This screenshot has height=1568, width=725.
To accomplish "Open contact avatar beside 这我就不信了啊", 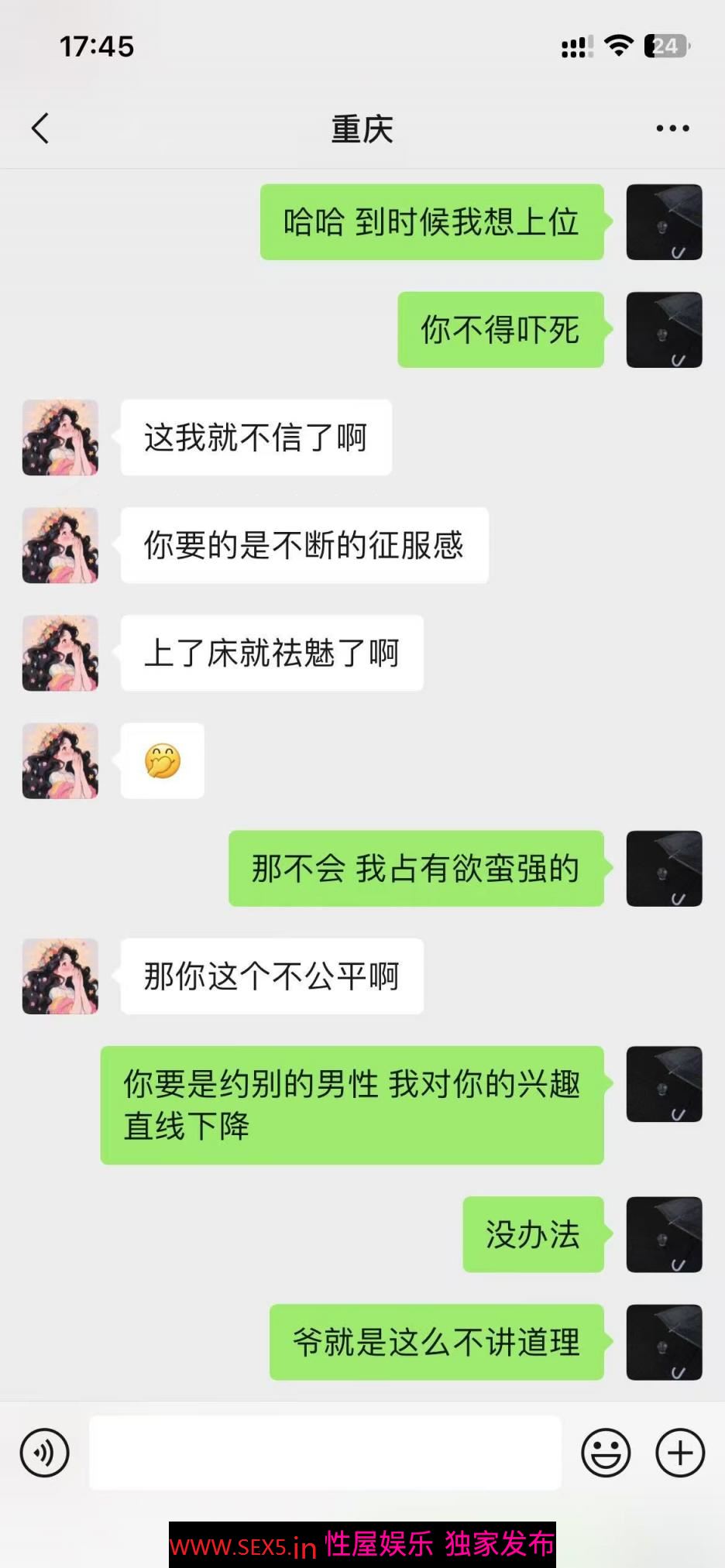I will (x=60, y=437).
